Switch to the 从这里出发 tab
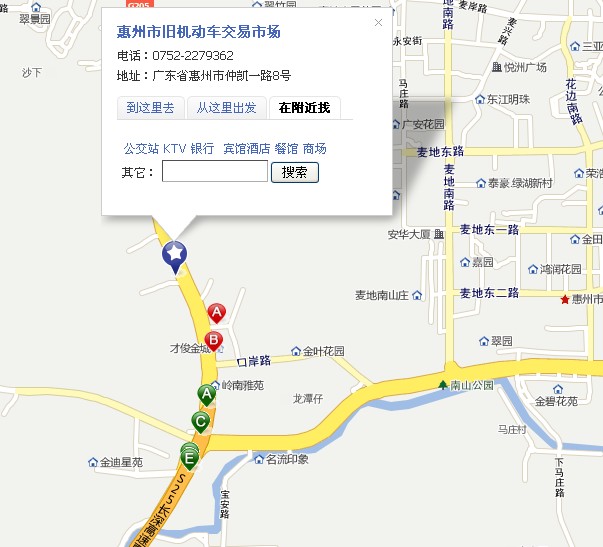The height and width of the screenshot is (547, 603). [x=226, y=108]
